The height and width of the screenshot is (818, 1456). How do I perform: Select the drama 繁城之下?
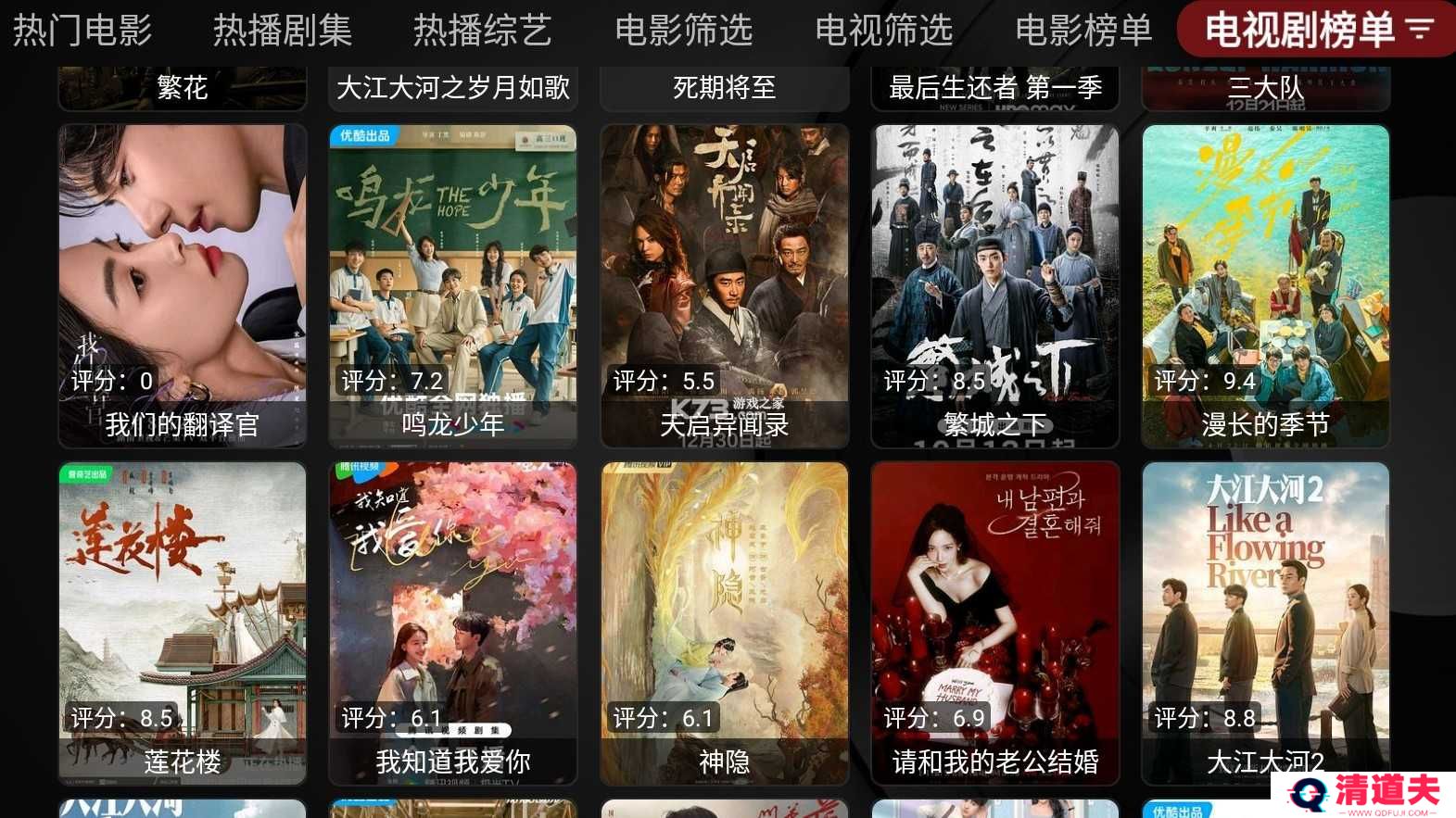point(995,286)
